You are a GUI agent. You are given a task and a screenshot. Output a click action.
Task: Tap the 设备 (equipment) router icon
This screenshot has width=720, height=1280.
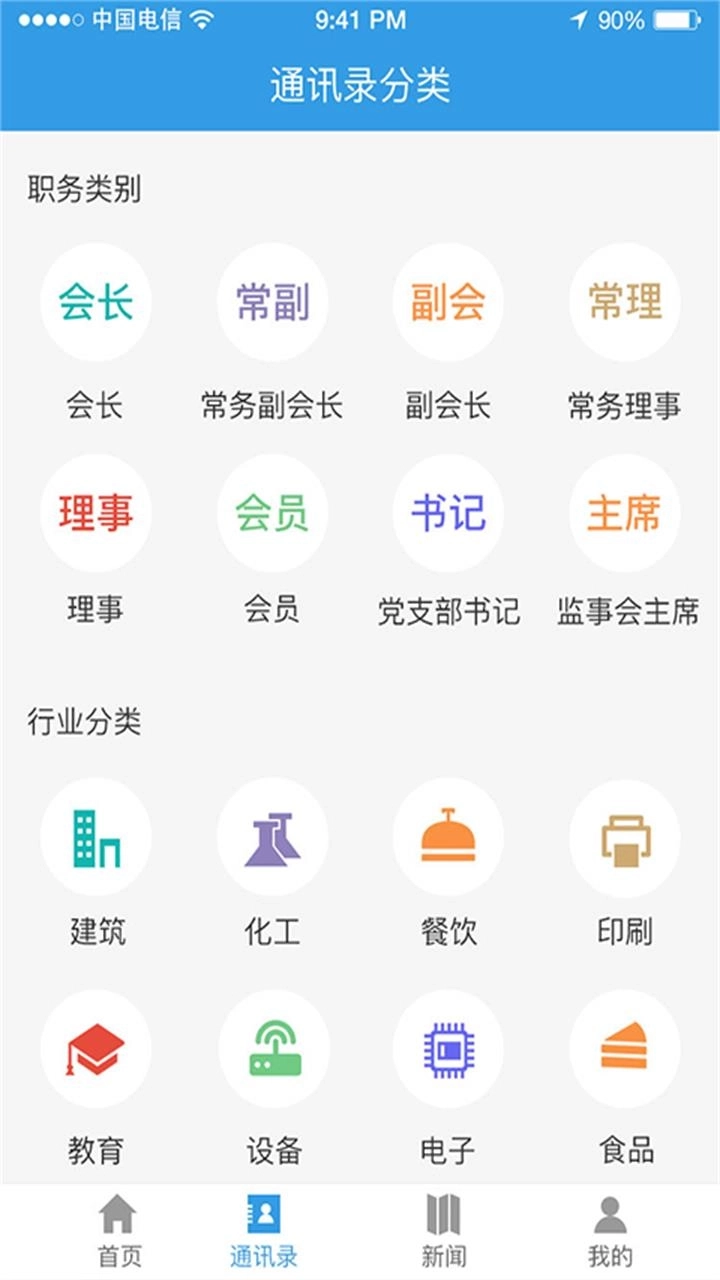272,1048
